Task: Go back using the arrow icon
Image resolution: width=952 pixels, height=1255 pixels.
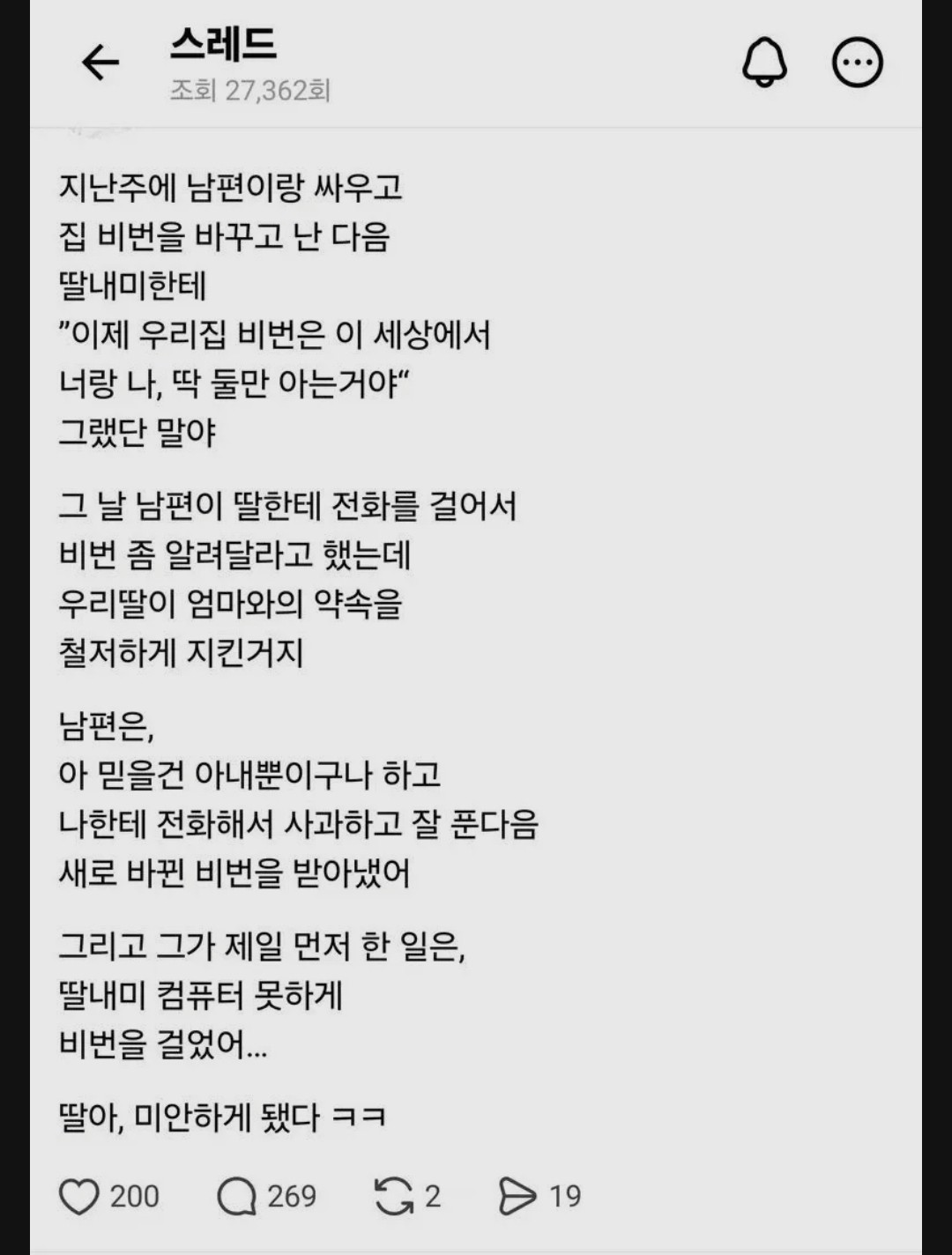Action: click(x=100, y=63)
